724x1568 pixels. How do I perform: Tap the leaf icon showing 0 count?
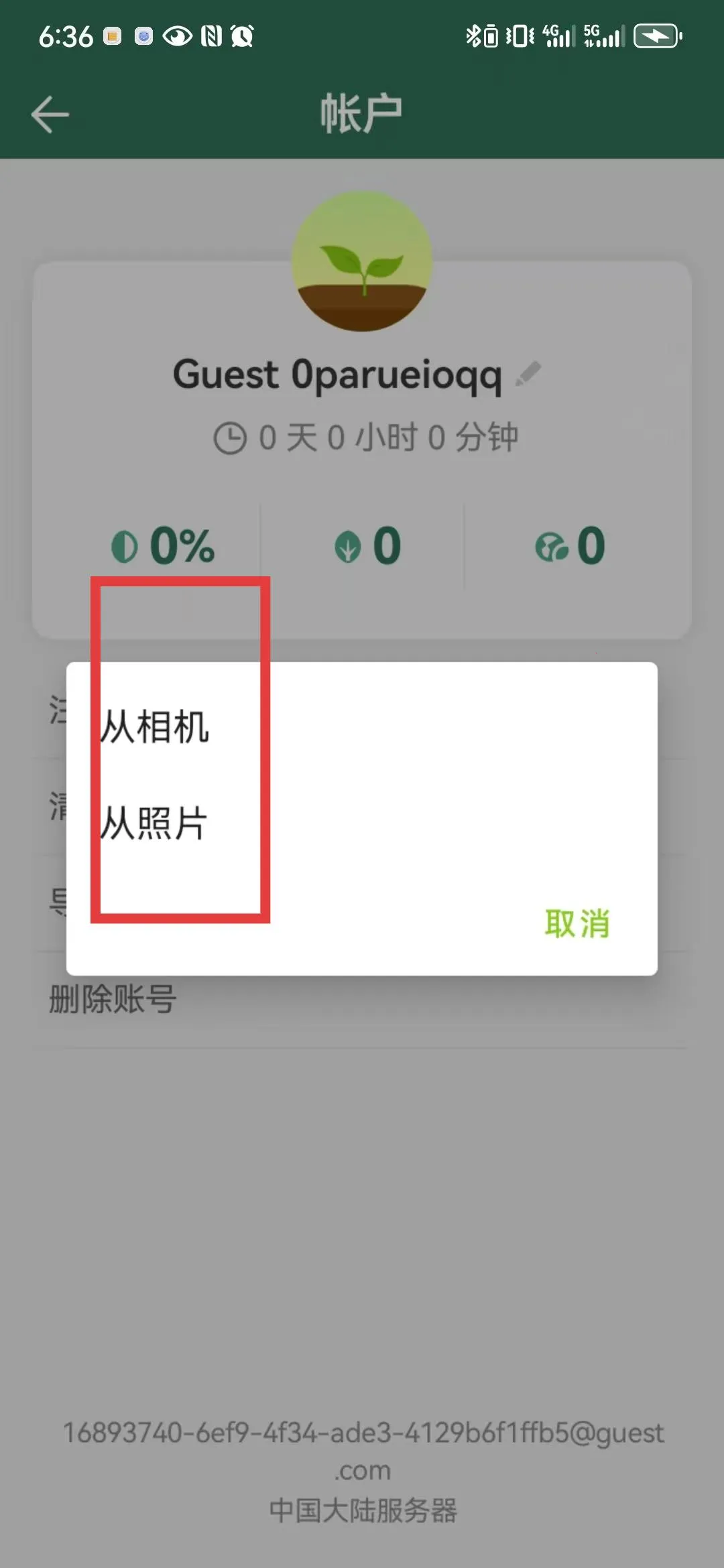(x=349, y=544)
